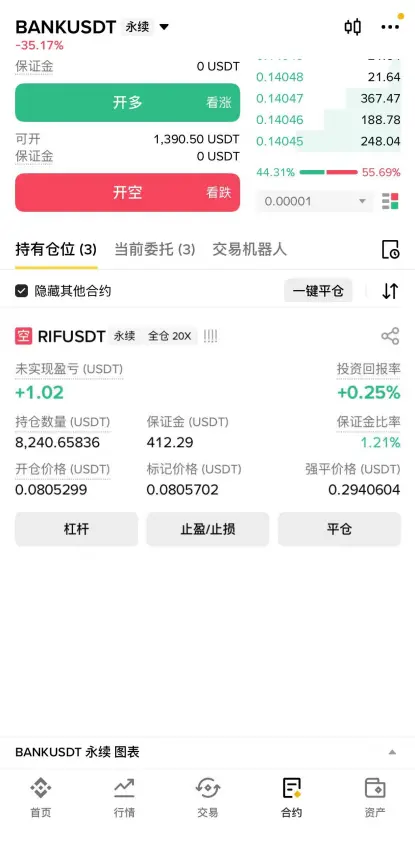Open the sort positions arrows icon
Image resolution: width=415 pixels, height=855 pixels.
click(390, 291)
